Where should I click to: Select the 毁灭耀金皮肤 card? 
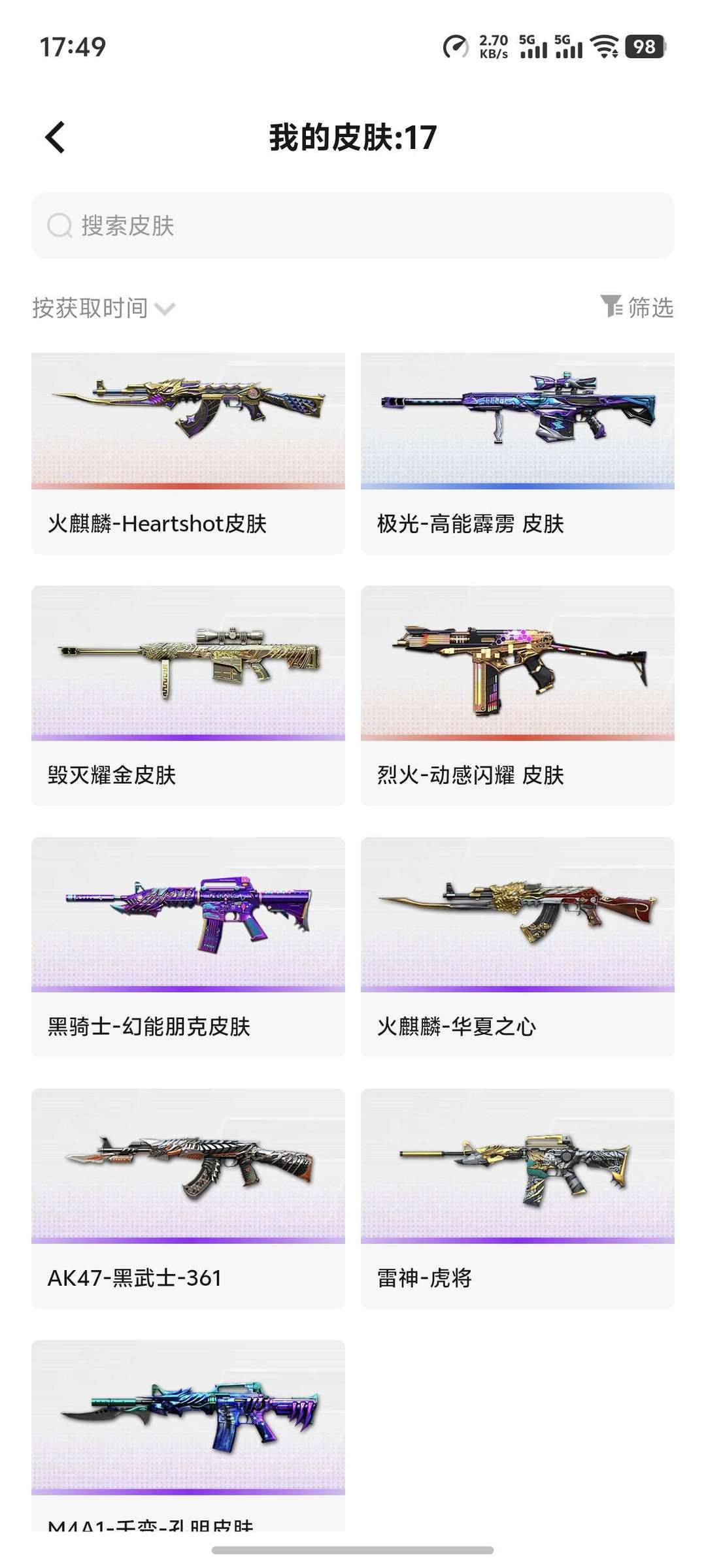coord(188,695)
